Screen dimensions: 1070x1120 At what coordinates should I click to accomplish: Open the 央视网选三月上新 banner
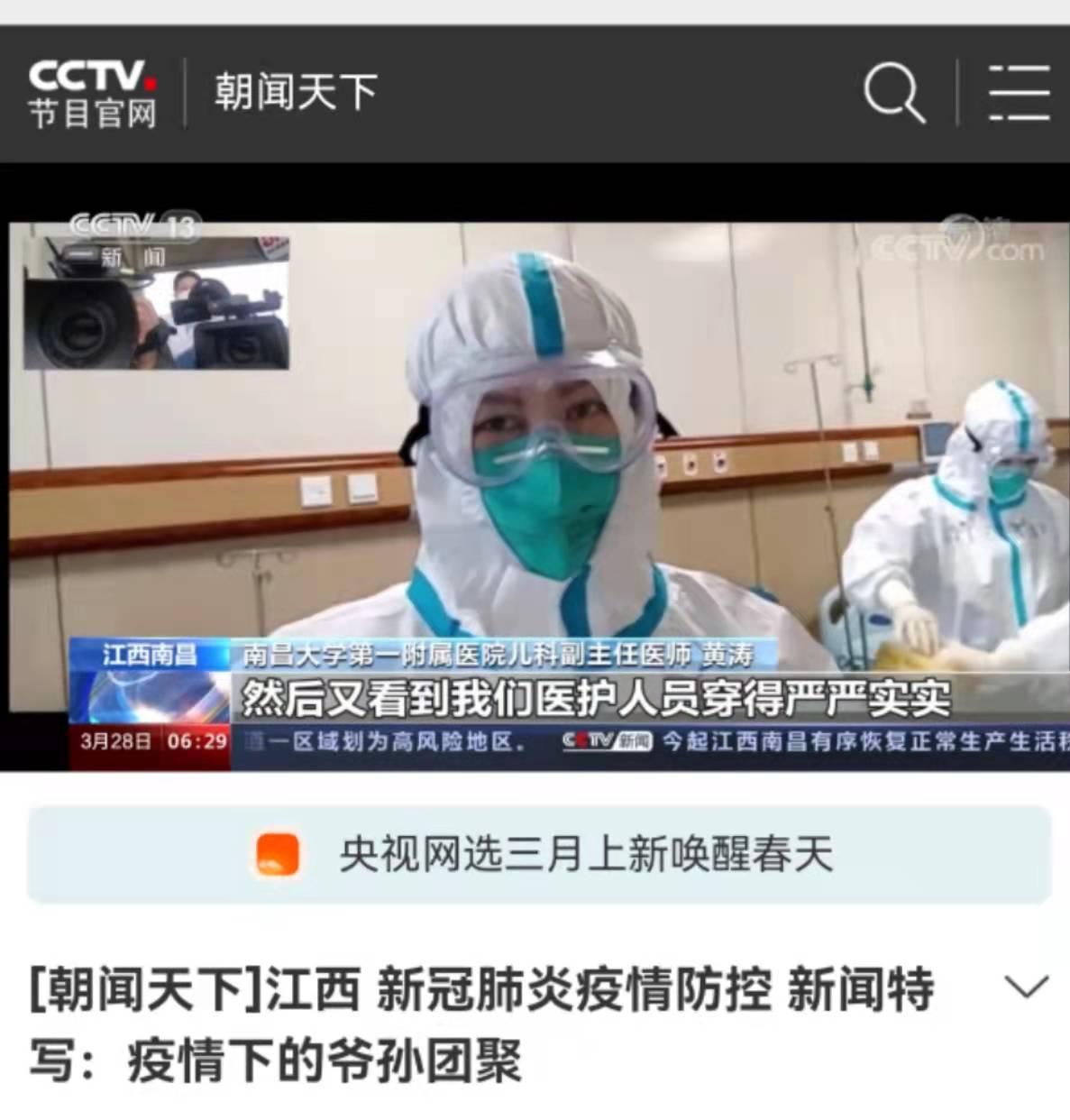539,855
